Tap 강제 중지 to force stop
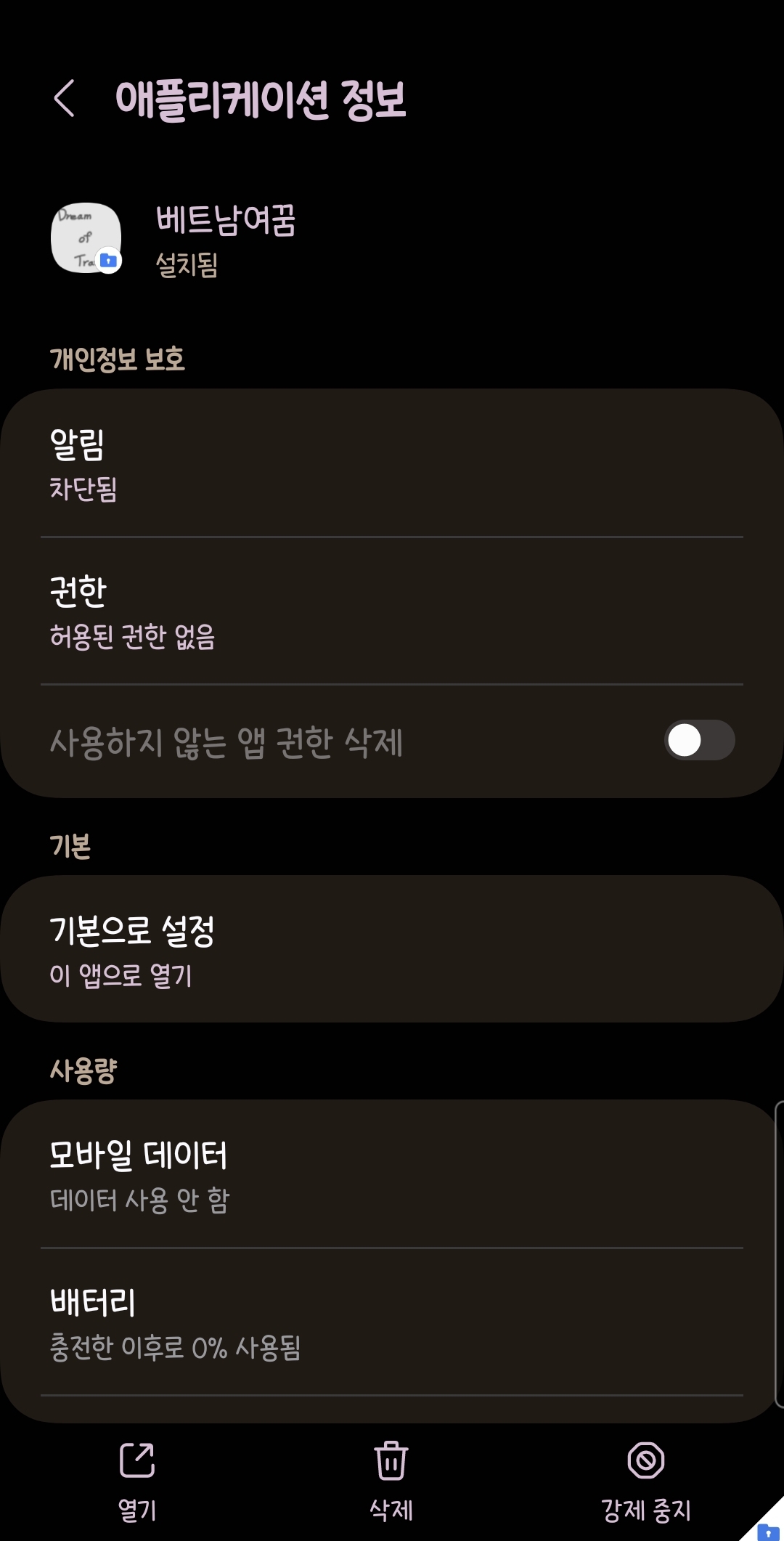Viewport: 784px width, 1541px height. point(645,1480)
